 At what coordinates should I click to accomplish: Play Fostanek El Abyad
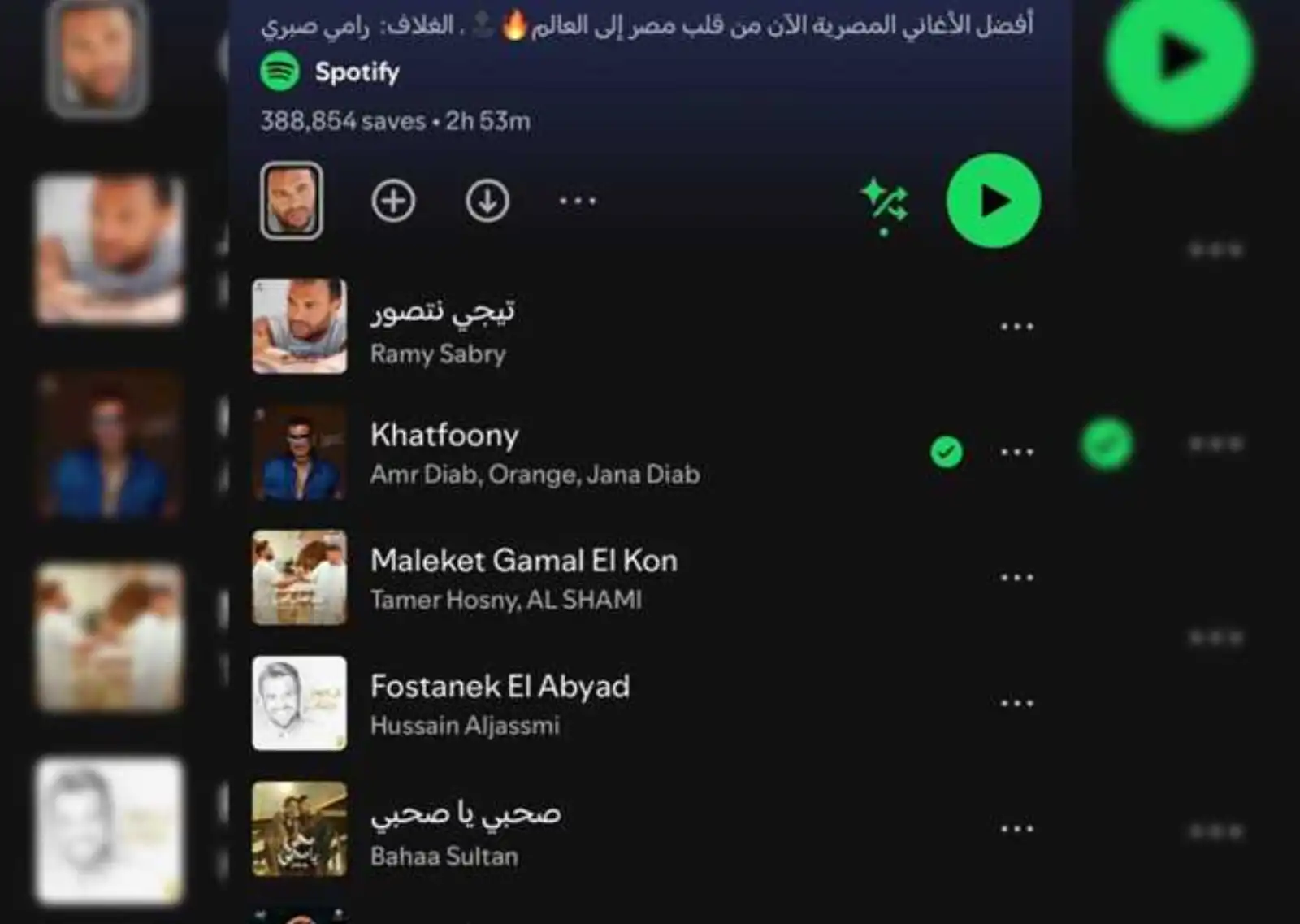pos(500,703)
